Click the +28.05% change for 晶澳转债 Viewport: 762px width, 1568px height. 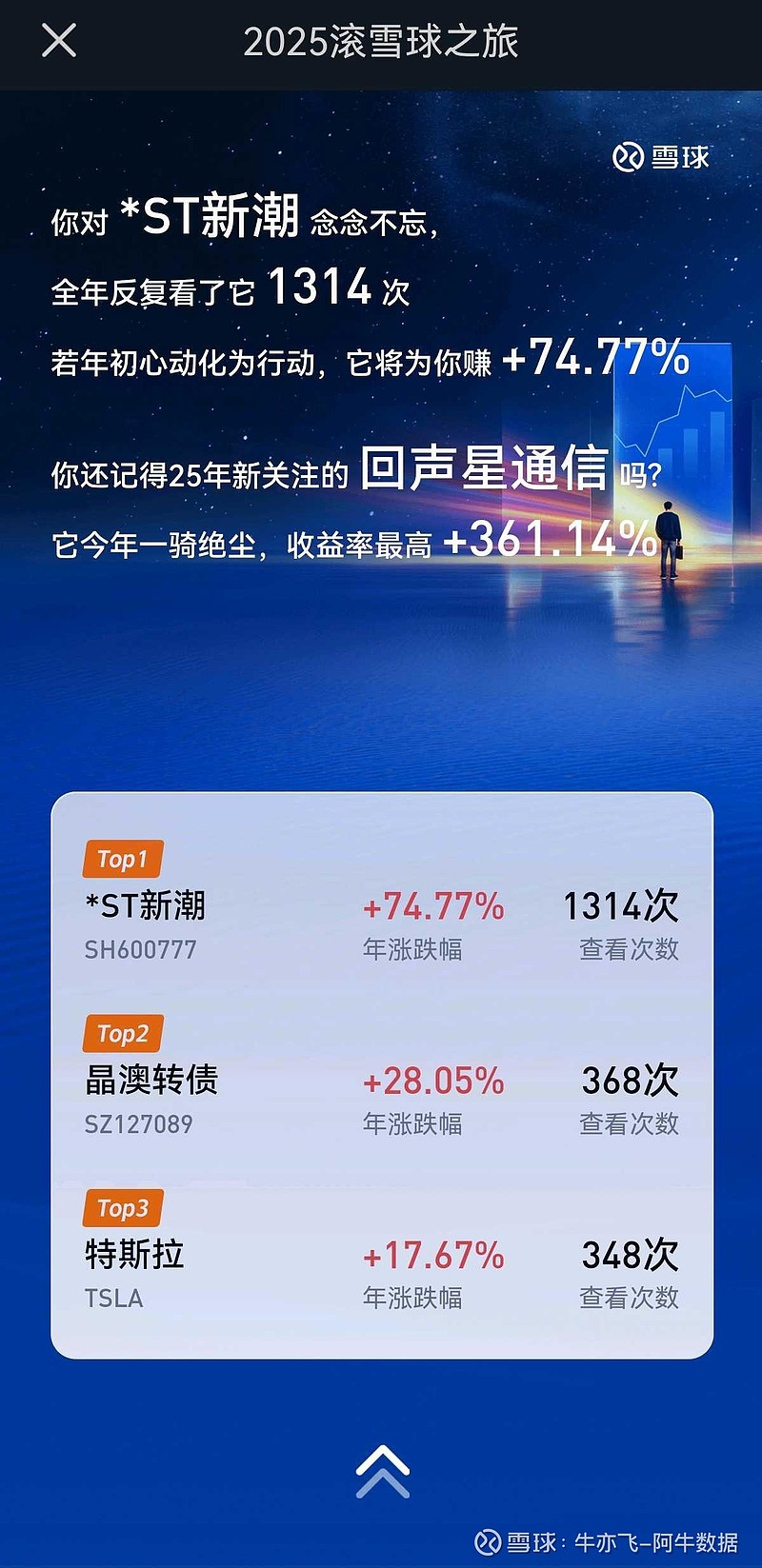click(435, 1081)
